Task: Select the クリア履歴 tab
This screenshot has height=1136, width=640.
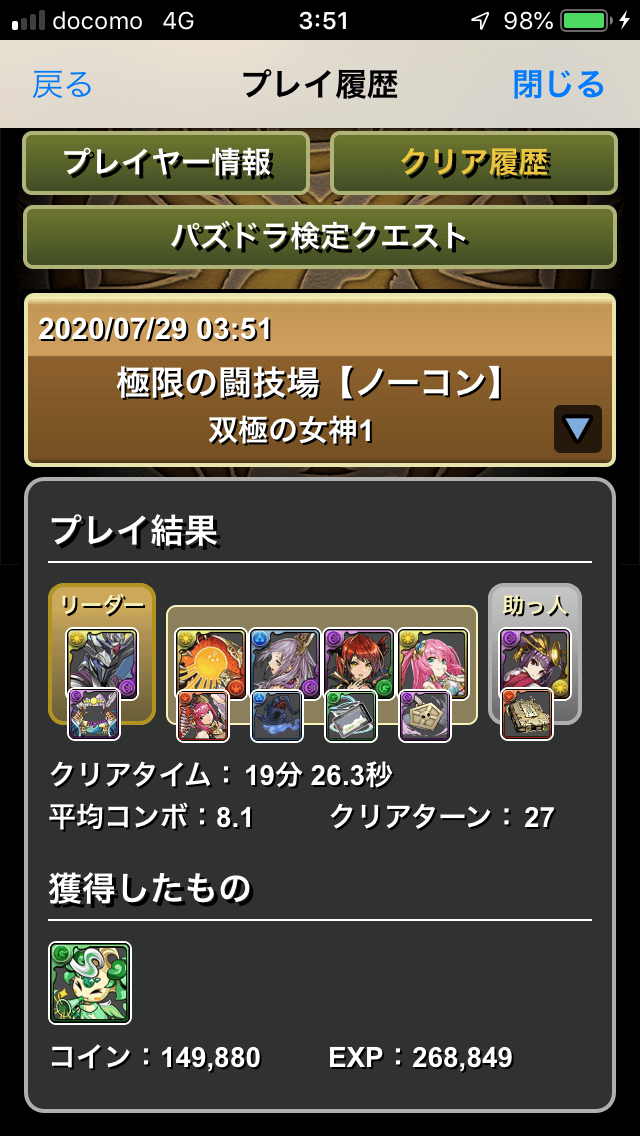Action: (x=474, y=162)
